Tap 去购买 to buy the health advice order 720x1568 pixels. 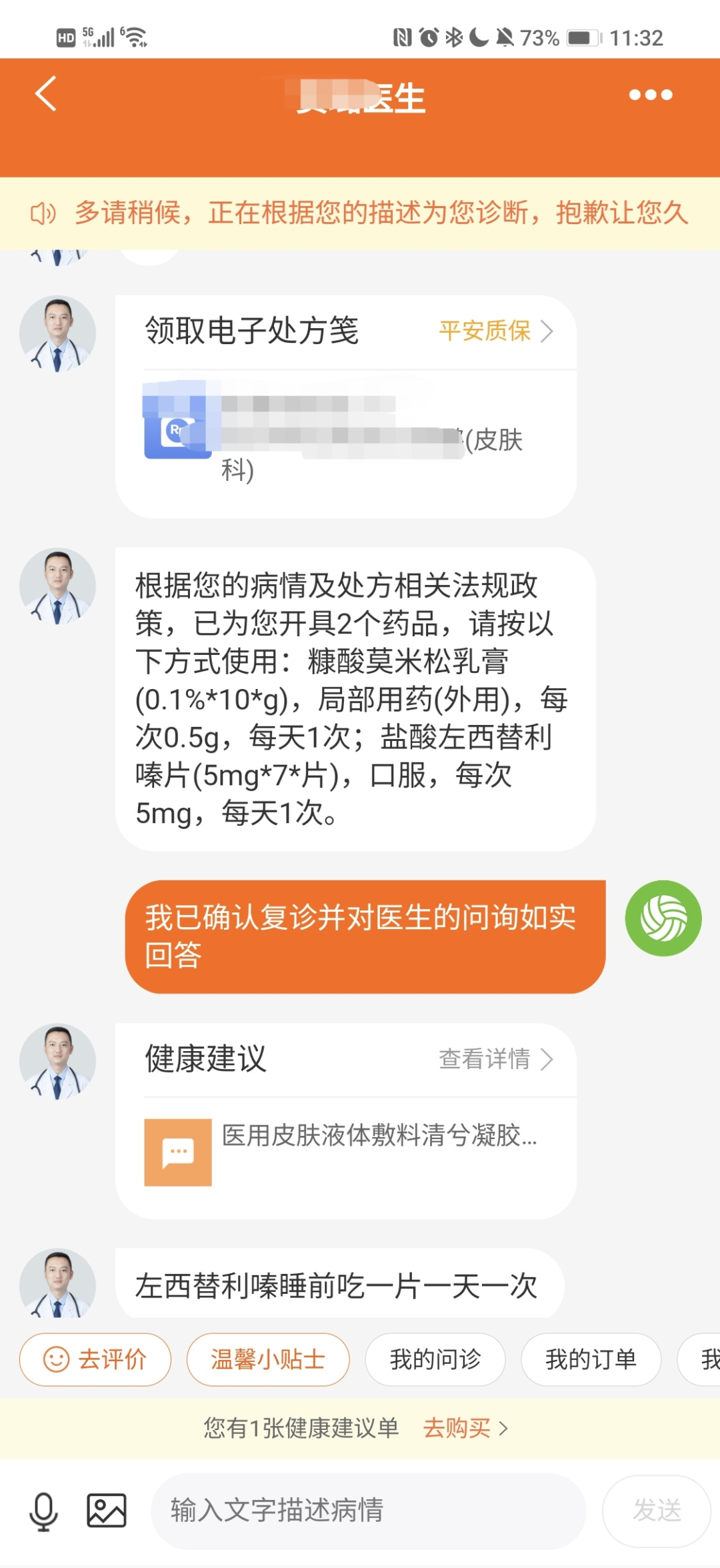(465, 1428)
